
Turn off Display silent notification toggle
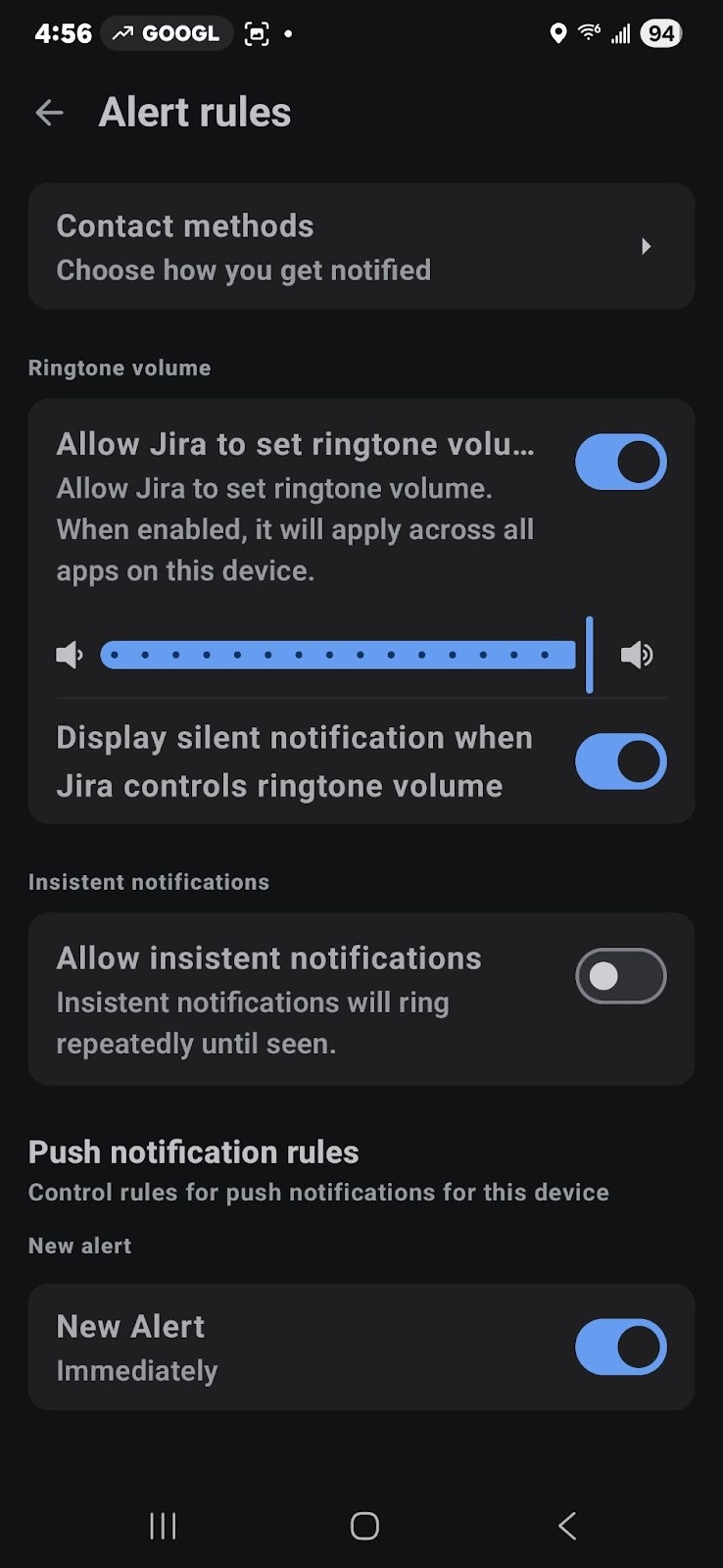point(620,761)
